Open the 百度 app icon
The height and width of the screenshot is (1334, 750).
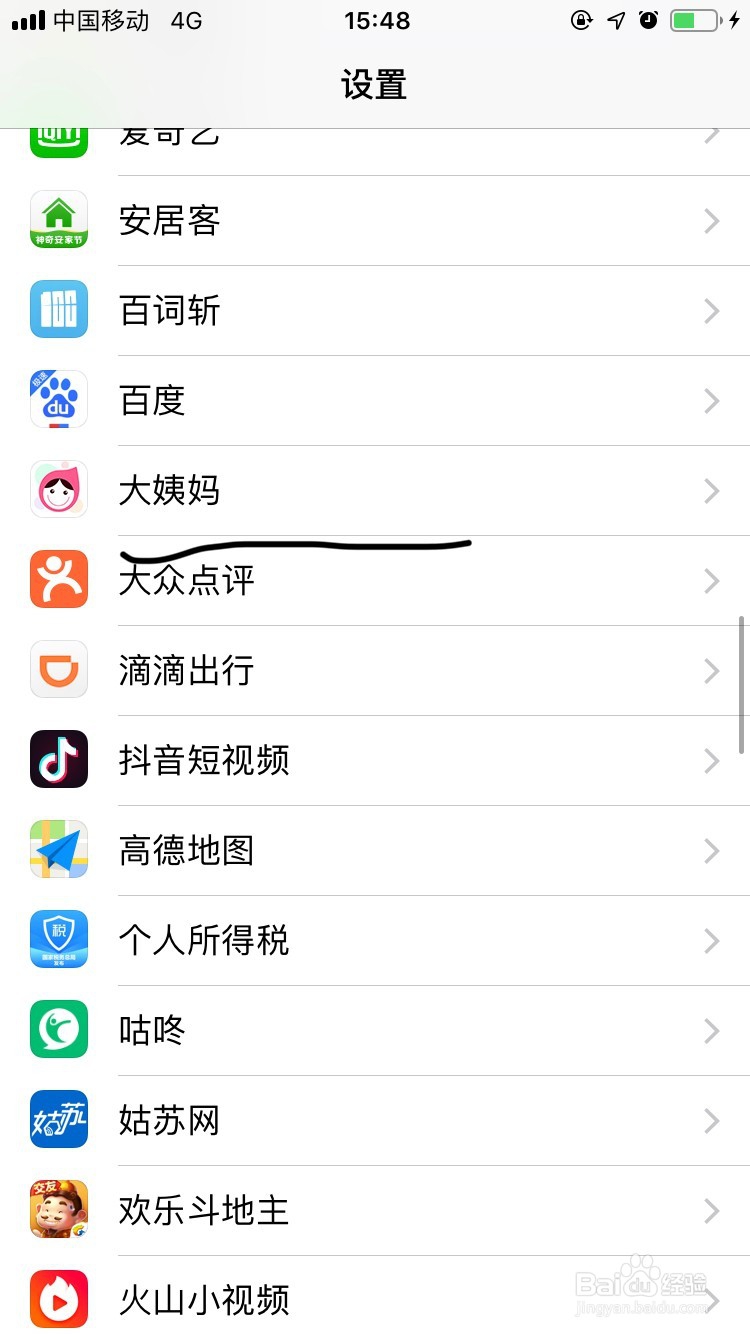pyautogui.click(x=58, y=400)
